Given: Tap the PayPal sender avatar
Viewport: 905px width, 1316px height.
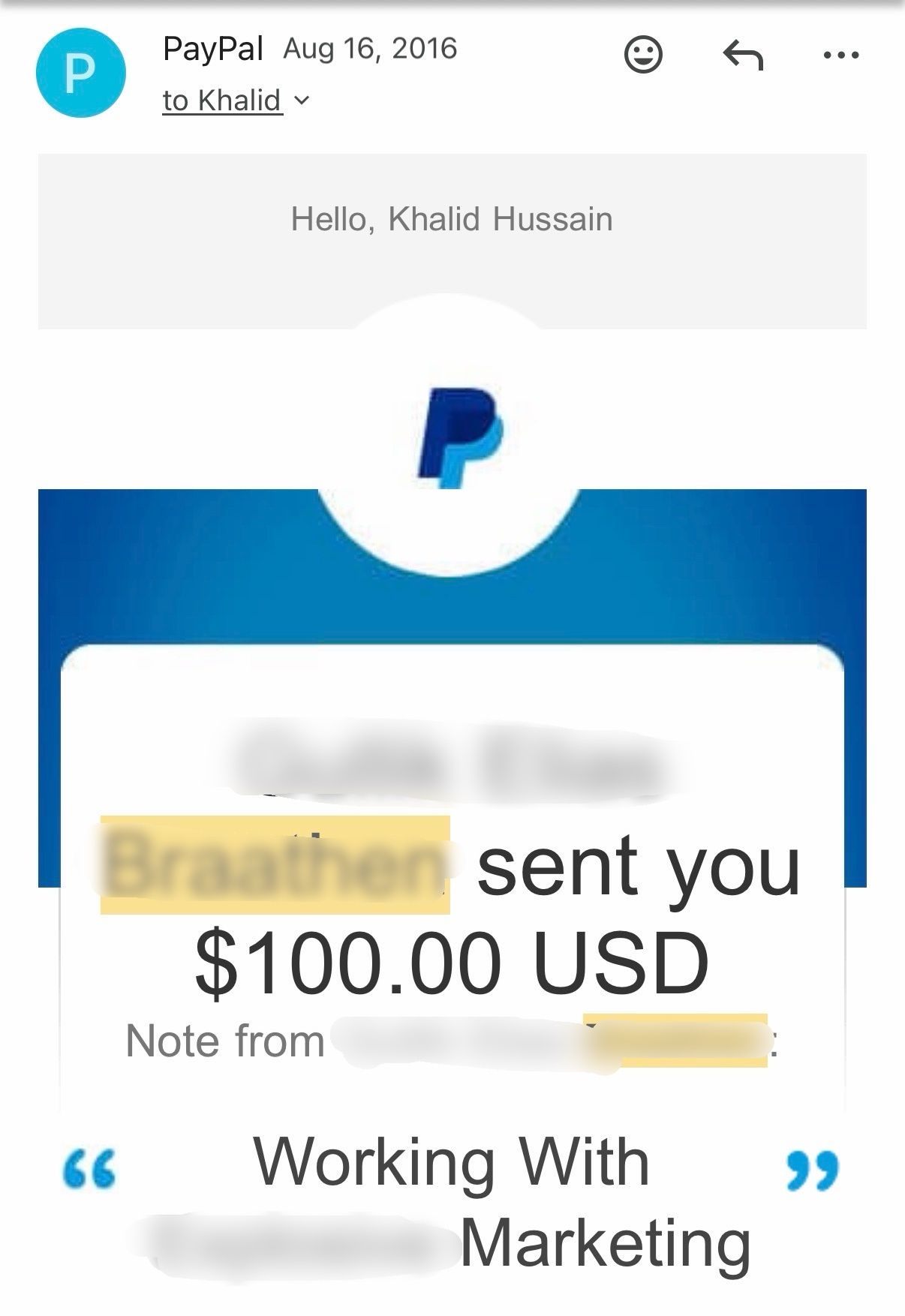Looking at the screenshot, I should (x=80, y=73).
